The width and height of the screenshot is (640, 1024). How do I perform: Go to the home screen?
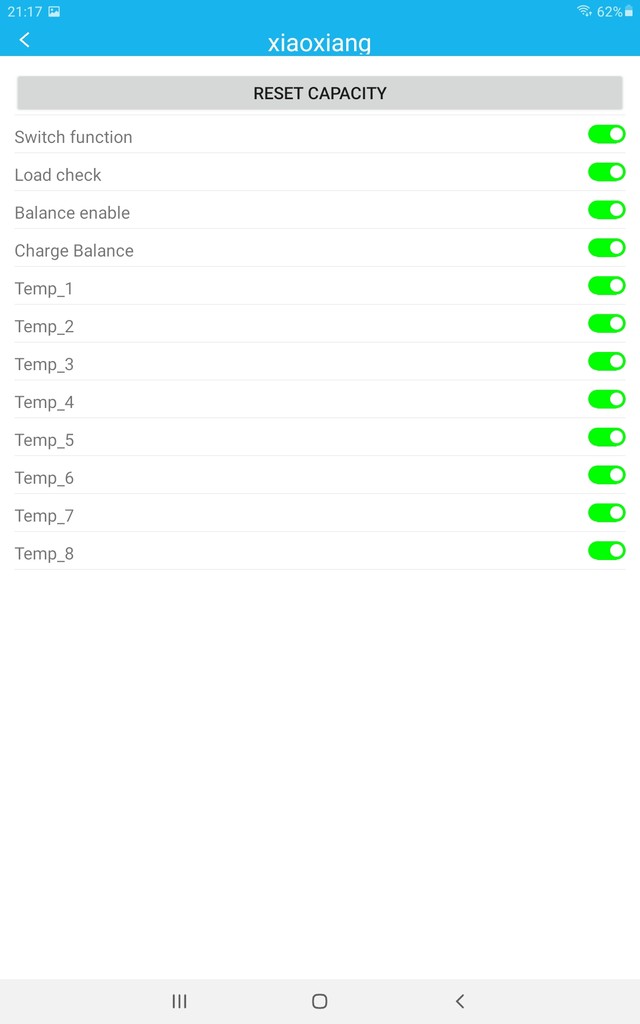click(x=319, y=1001)
